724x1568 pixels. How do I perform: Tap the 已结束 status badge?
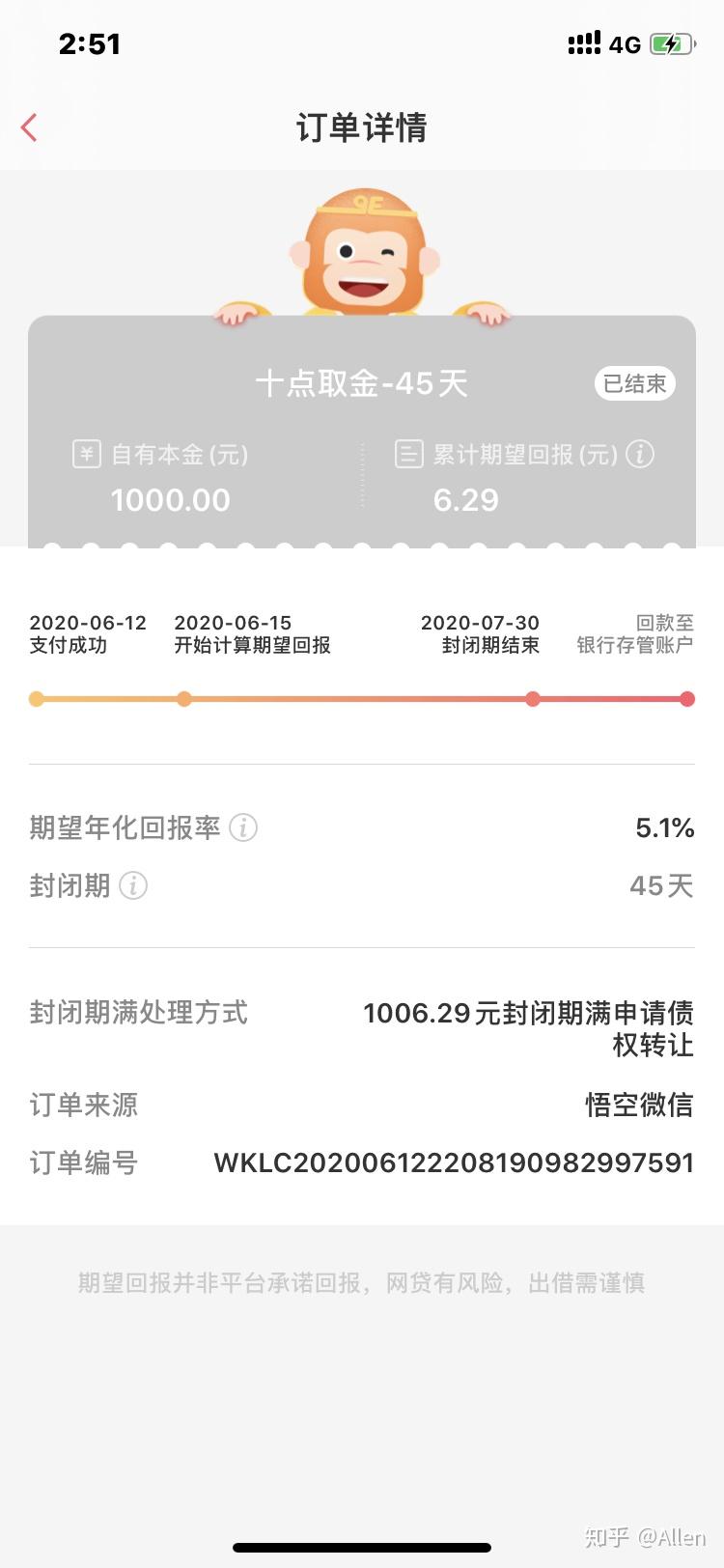634,383
